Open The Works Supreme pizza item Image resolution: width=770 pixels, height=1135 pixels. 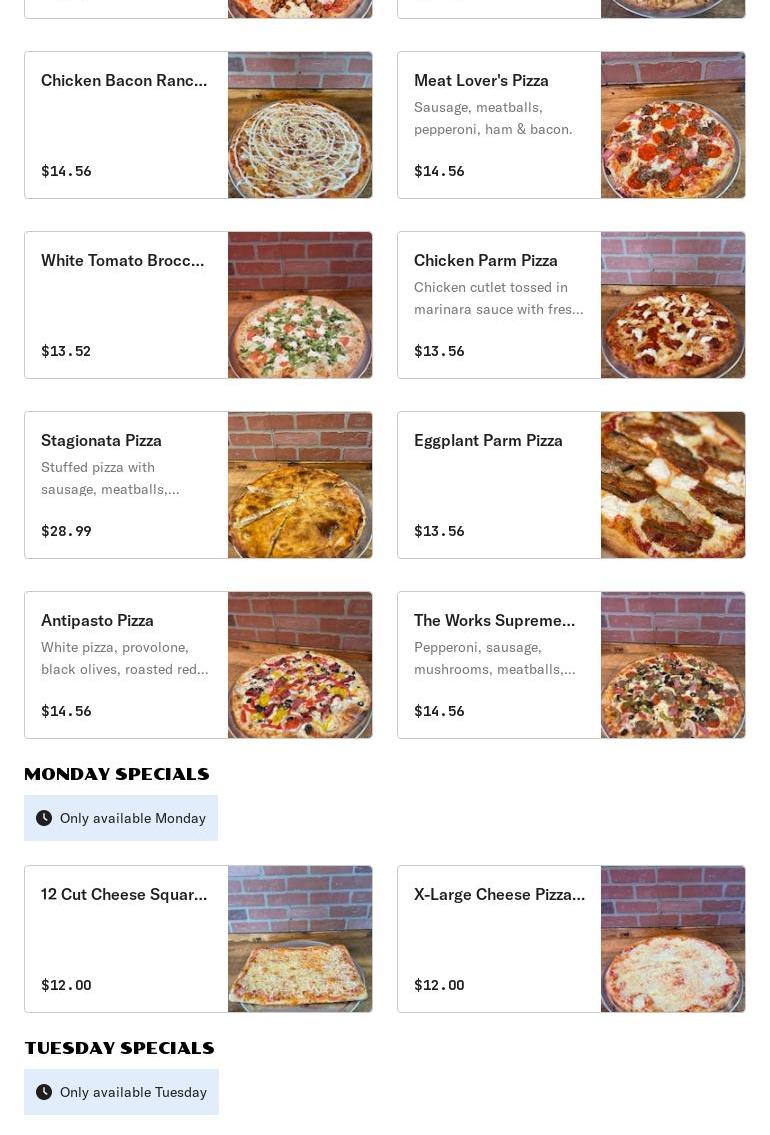click(x=571, y=665)
